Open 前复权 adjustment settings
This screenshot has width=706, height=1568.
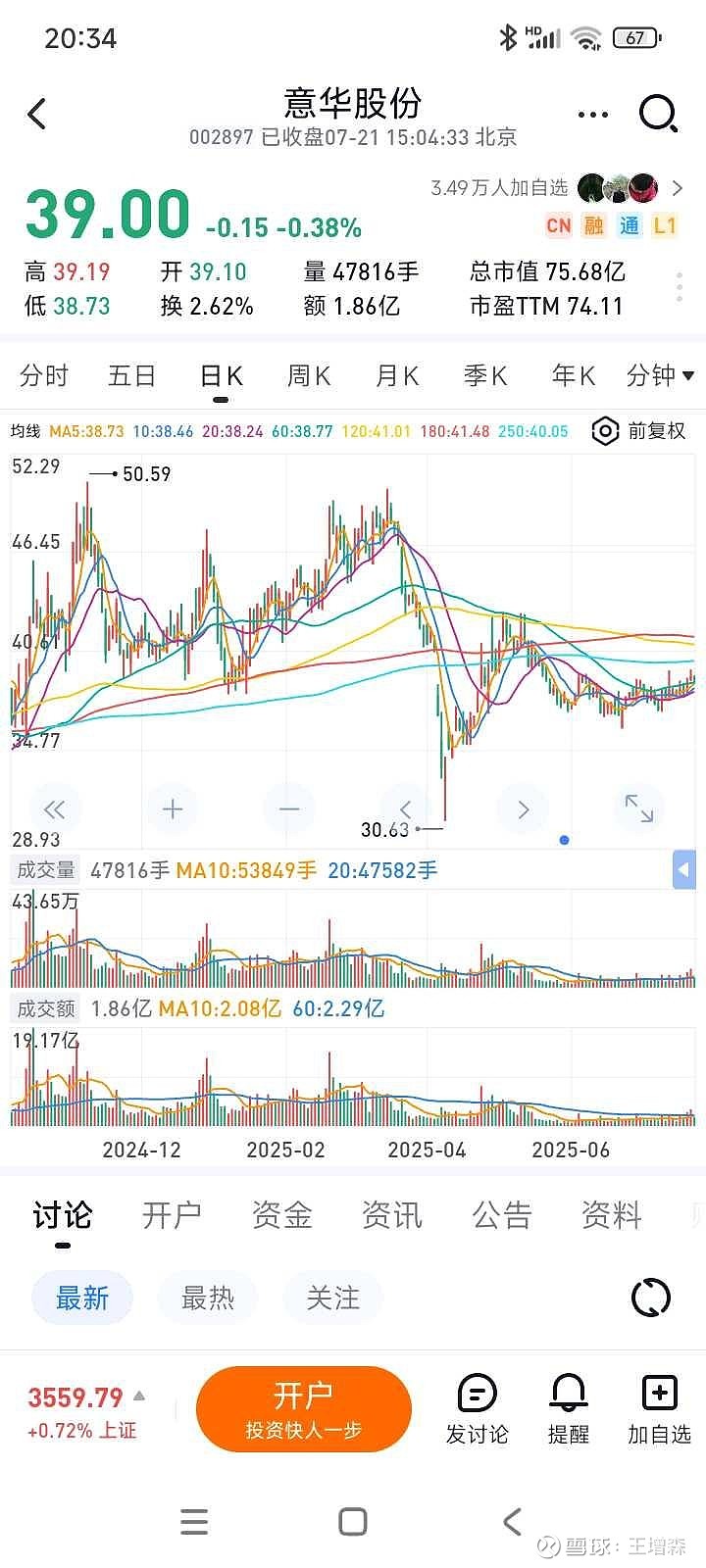coord(639,431)
